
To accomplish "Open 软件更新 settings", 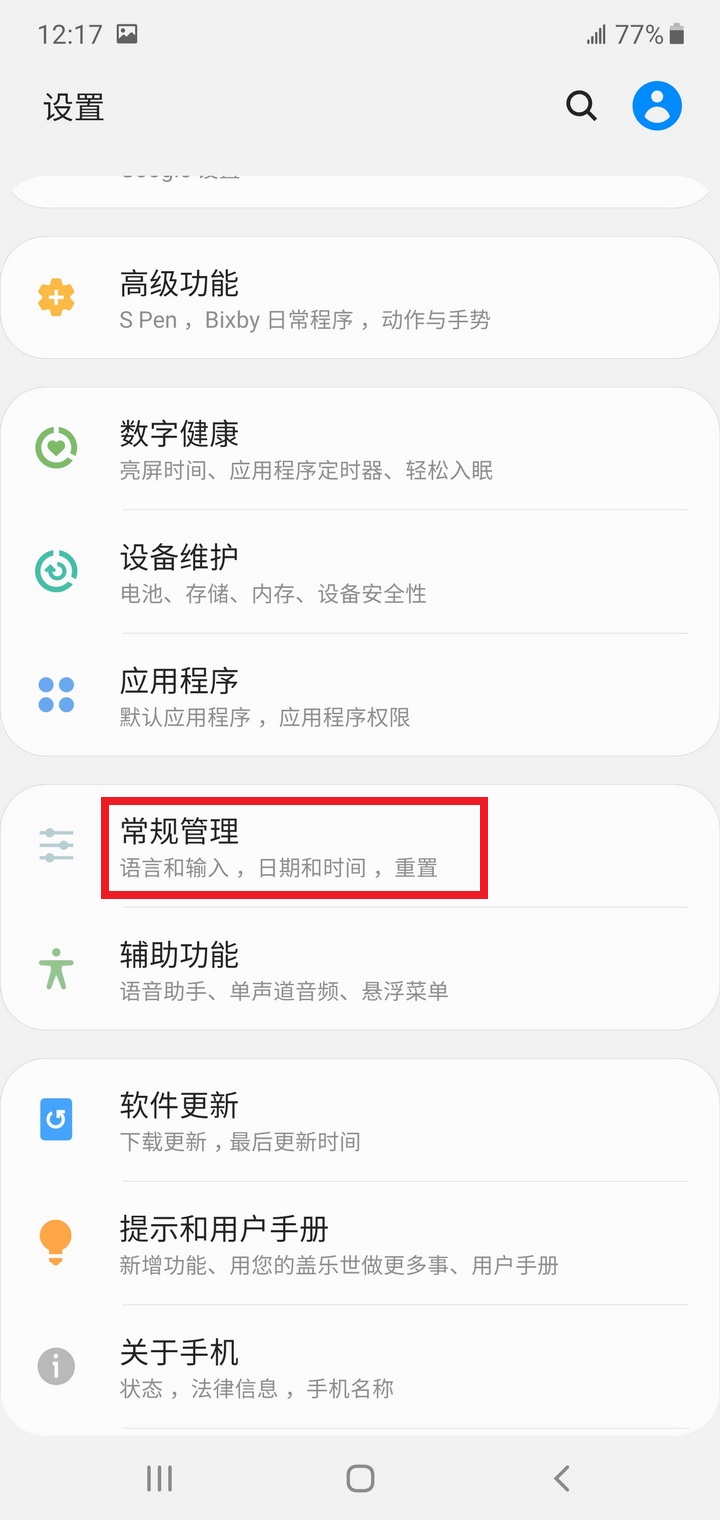I will click(360, 1120).
